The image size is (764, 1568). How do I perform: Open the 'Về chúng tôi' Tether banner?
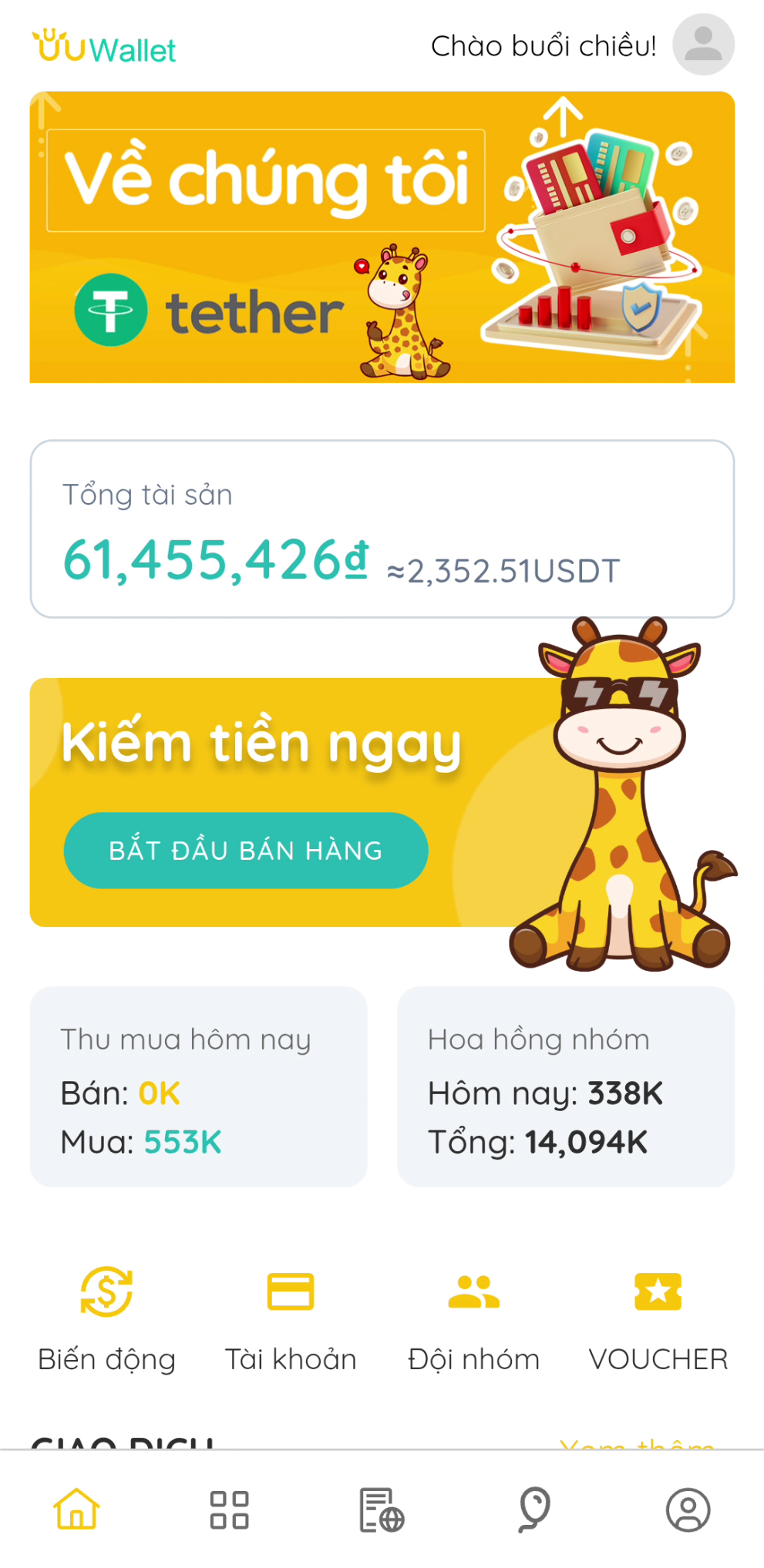(382, 237)
